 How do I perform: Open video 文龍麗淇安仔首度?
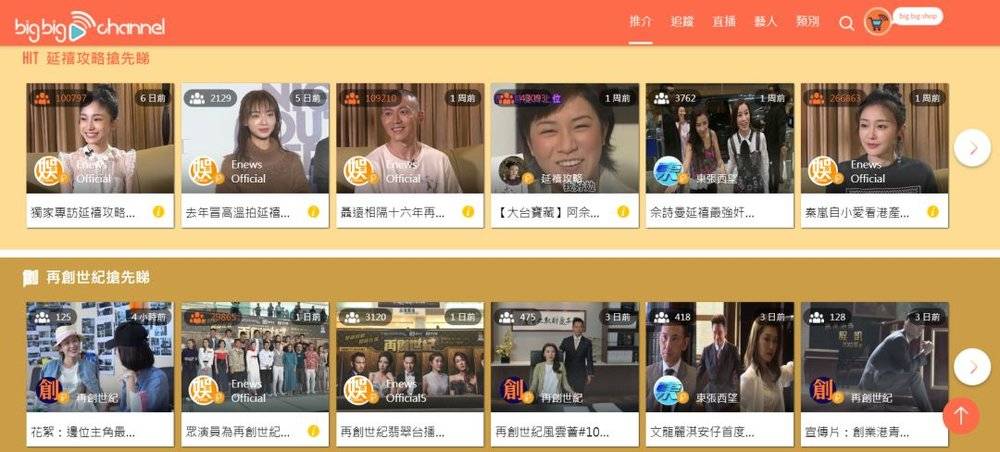[x=719, y=358]
